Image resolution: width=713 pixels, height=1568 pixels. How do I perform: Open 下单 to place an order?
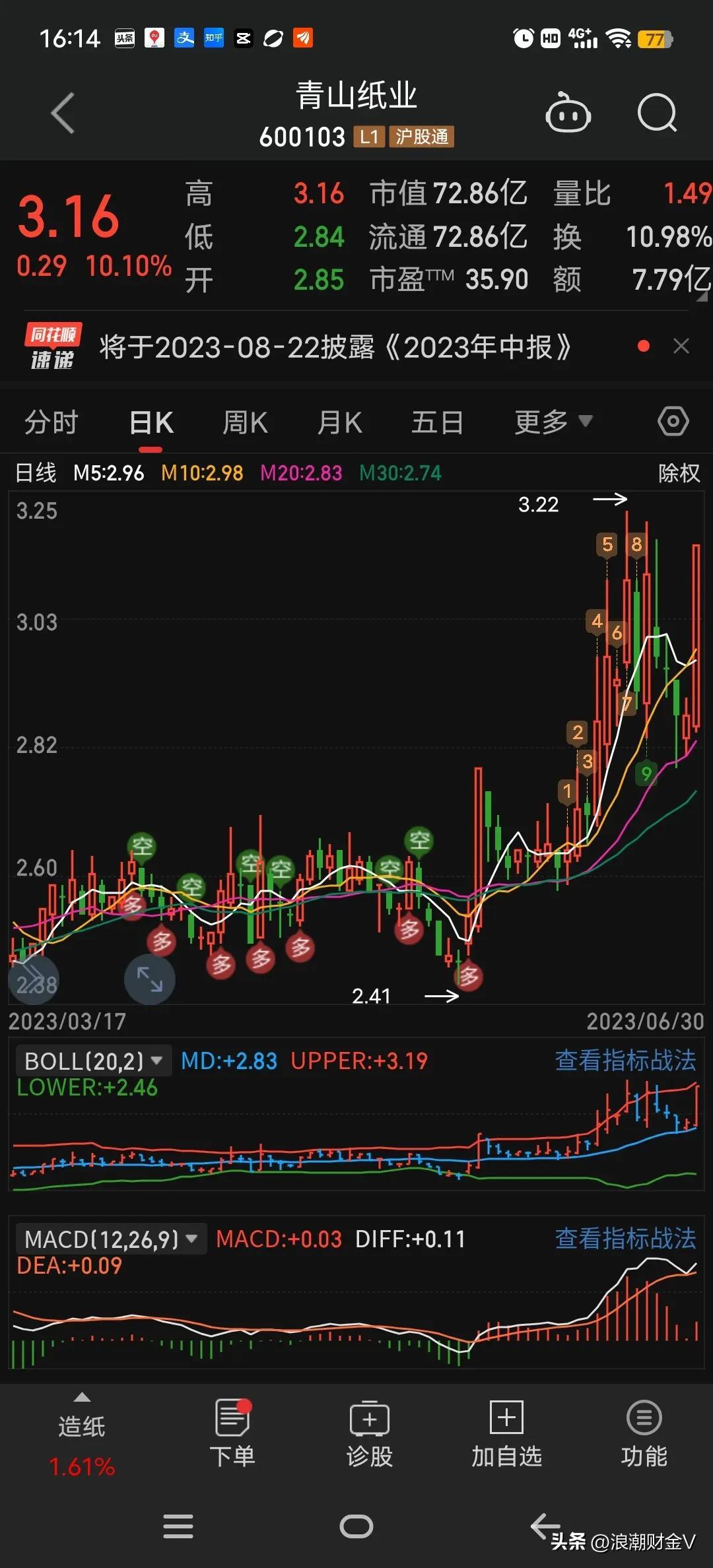pyautogui.click(x=232, y=1435)
